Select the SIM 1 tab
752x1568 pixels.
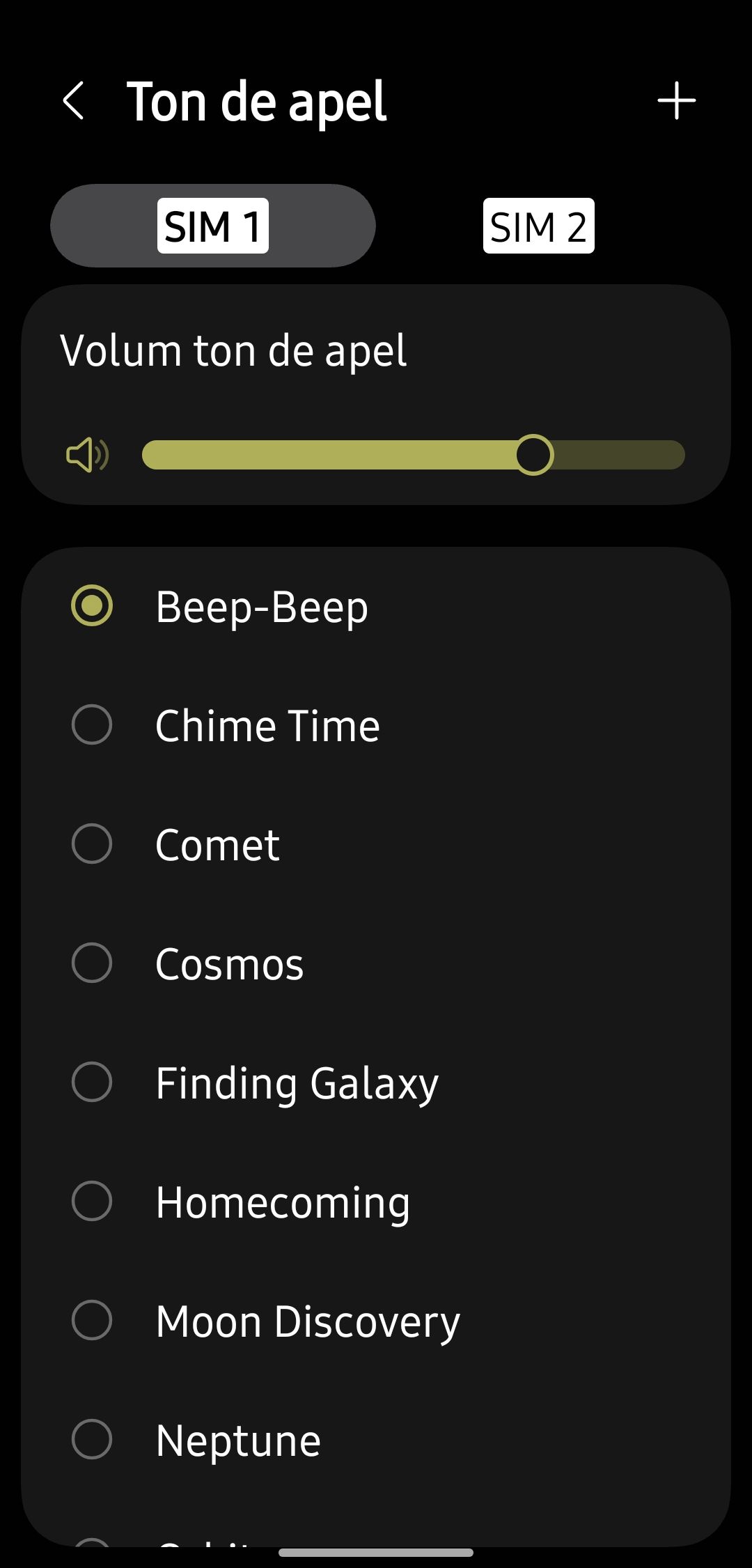click(x=213, y=226)
